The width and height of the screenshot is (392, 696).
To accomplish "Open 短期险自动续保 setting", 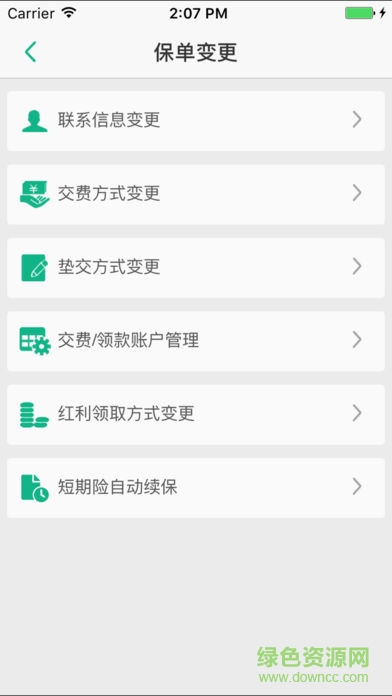I will click(196, 488).
